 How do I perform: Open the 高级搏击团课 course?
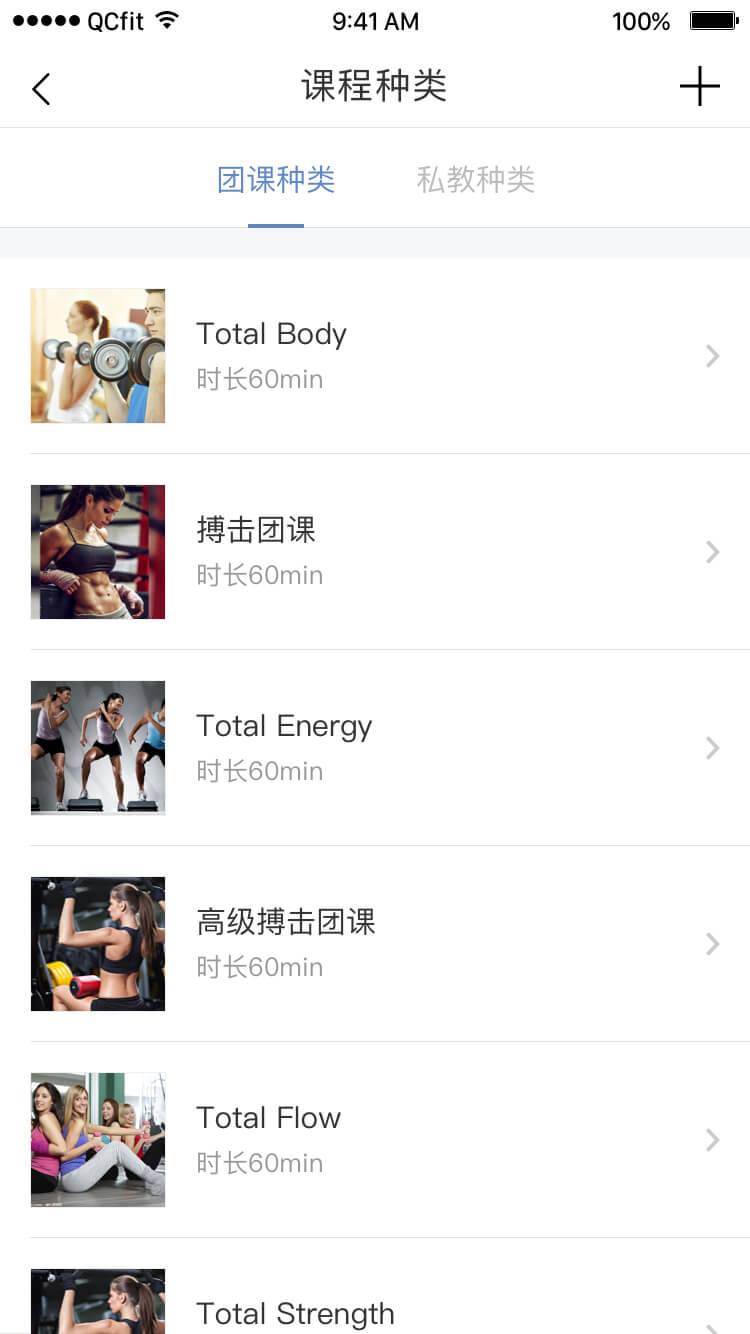(375, 944)
